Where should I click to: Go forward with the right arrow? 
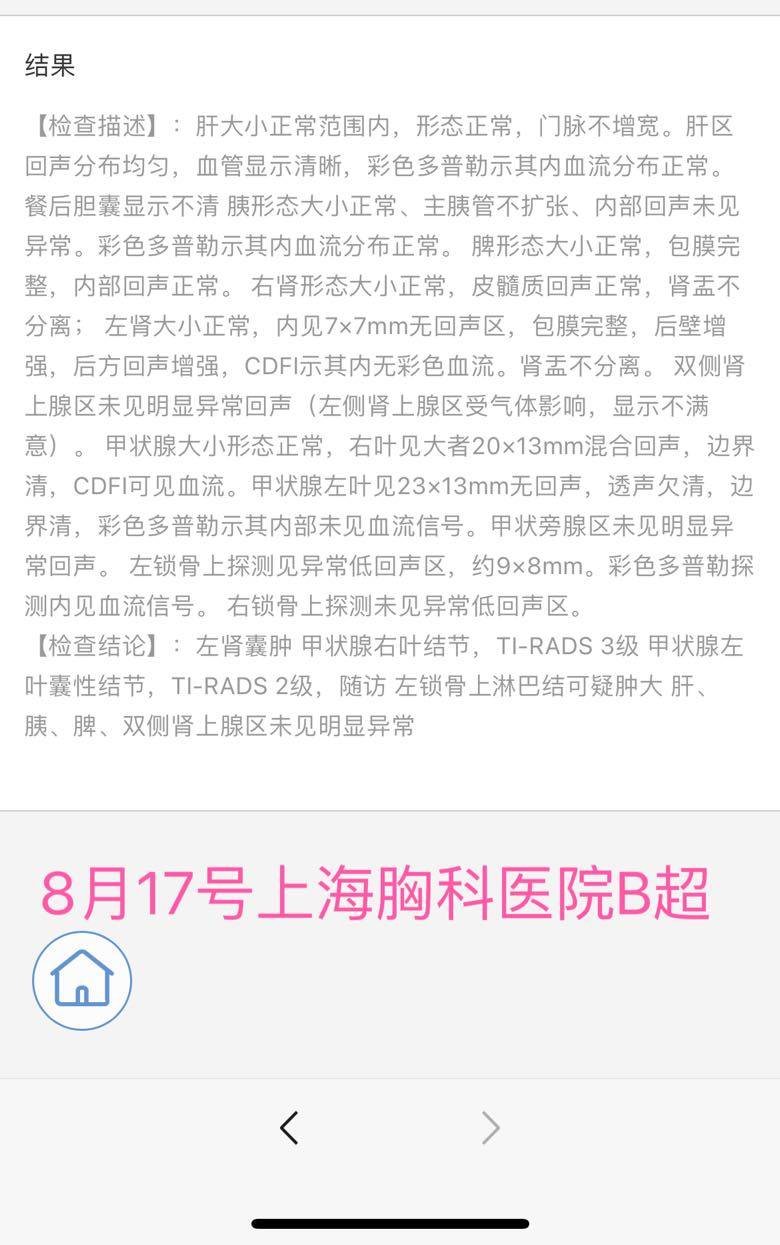click(x=490, y=1128)
